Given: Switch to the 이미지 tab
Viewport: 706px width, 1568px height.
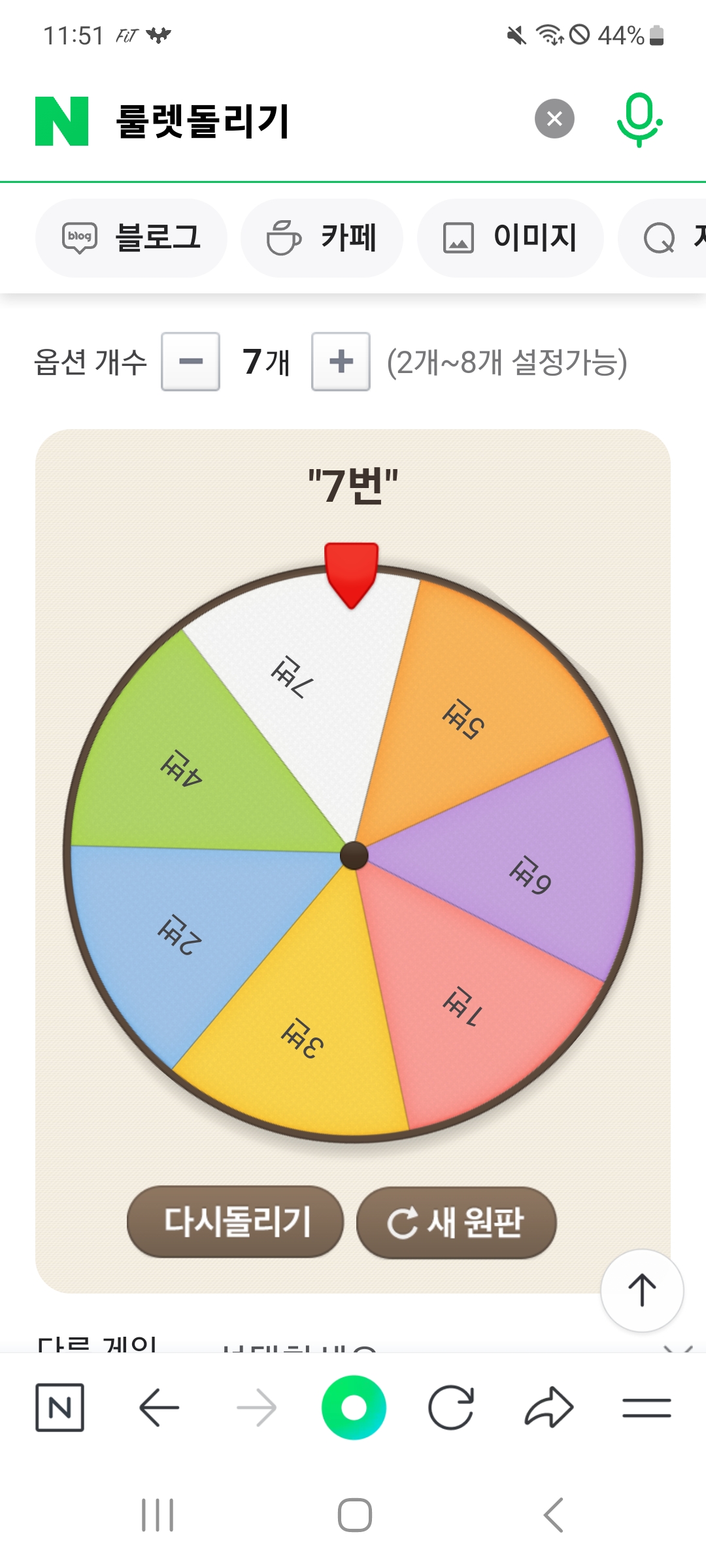Looking at the screenshot, I should pos(510,238).
